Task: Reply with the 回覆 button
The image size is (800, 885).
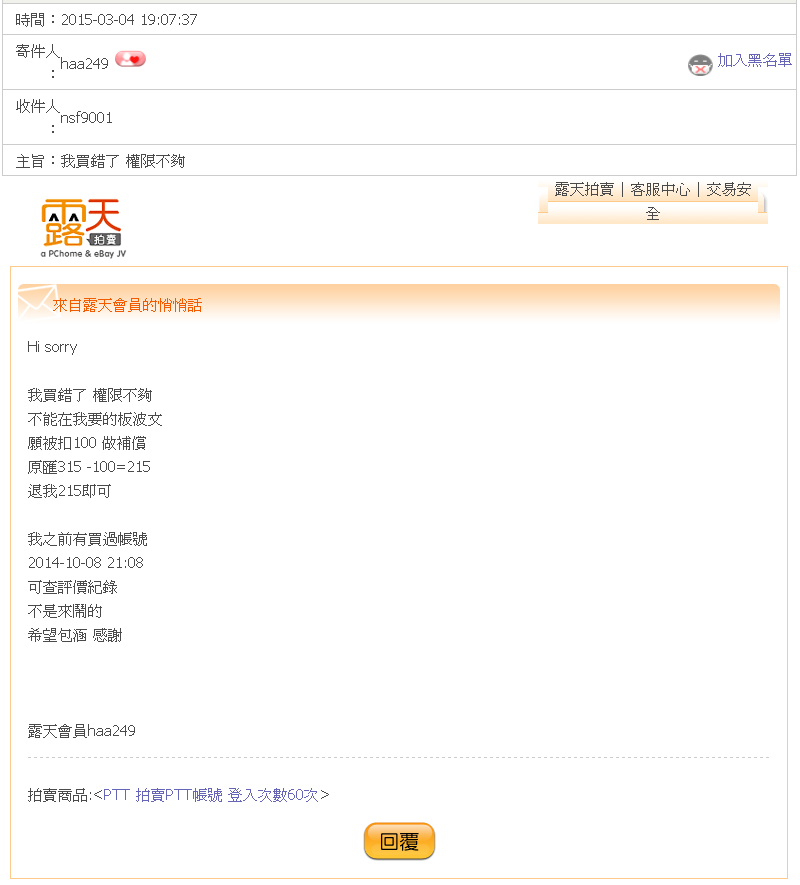Action: pos(399,841)
